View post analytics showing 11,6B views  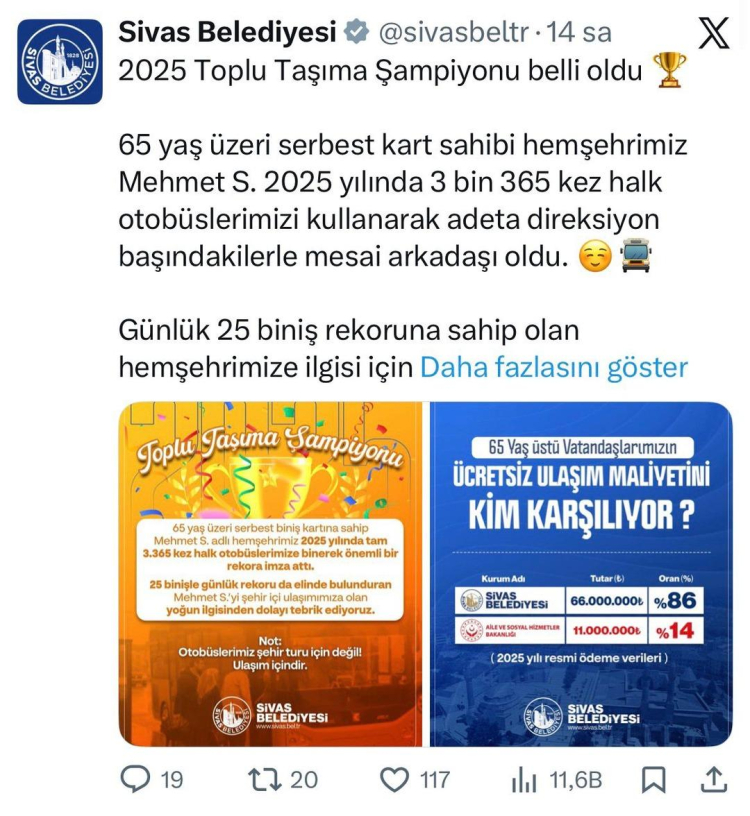pyautogui.click(x=524, y=779)
